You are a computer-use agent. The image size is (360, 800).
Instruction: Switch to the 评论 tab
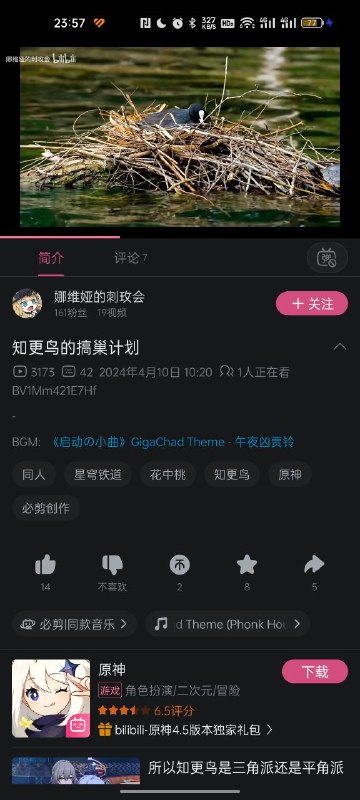(131, 258)
